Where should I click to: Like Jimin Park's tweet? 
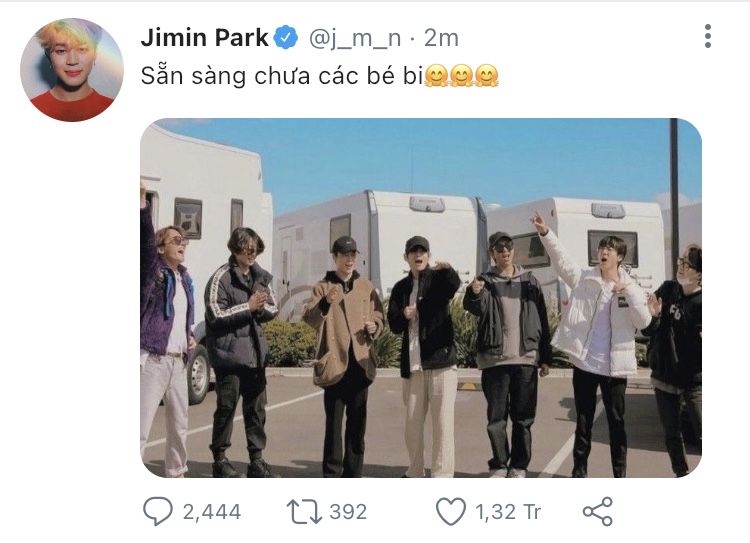(452, 512)
